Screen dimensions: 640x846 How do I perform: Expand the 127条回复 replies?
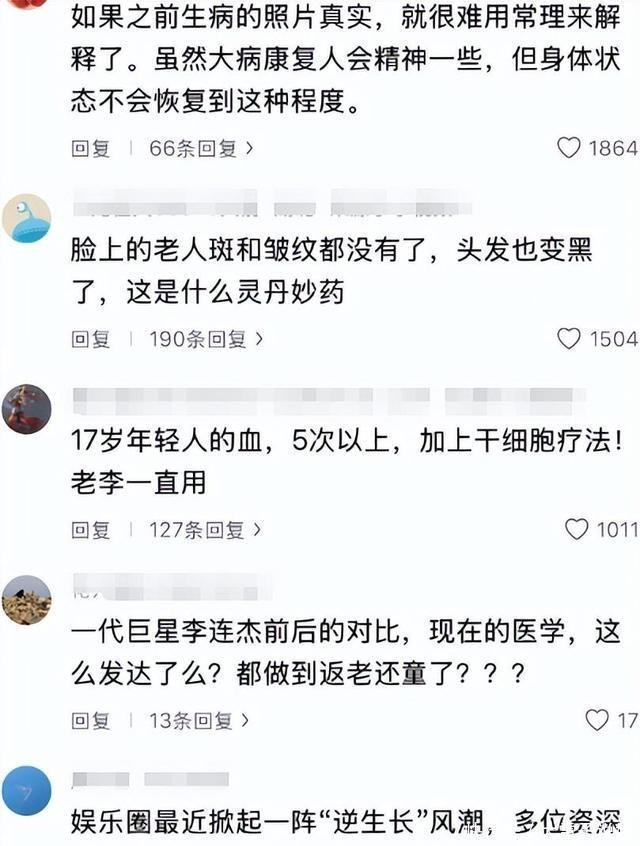point(205,529)
